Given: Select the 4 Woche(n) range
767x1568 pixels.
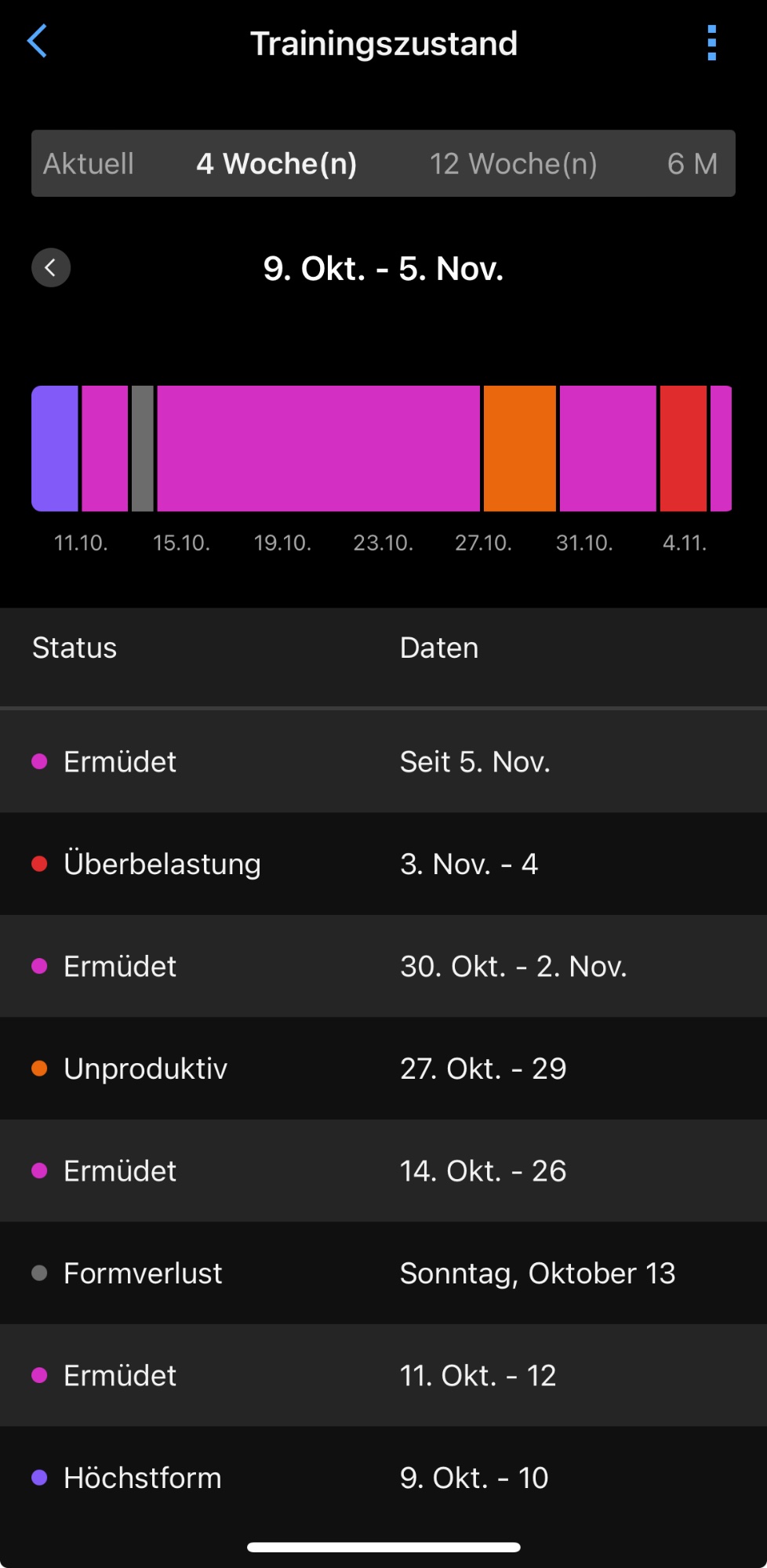Looking at the screenshot, I should point(276,164).
